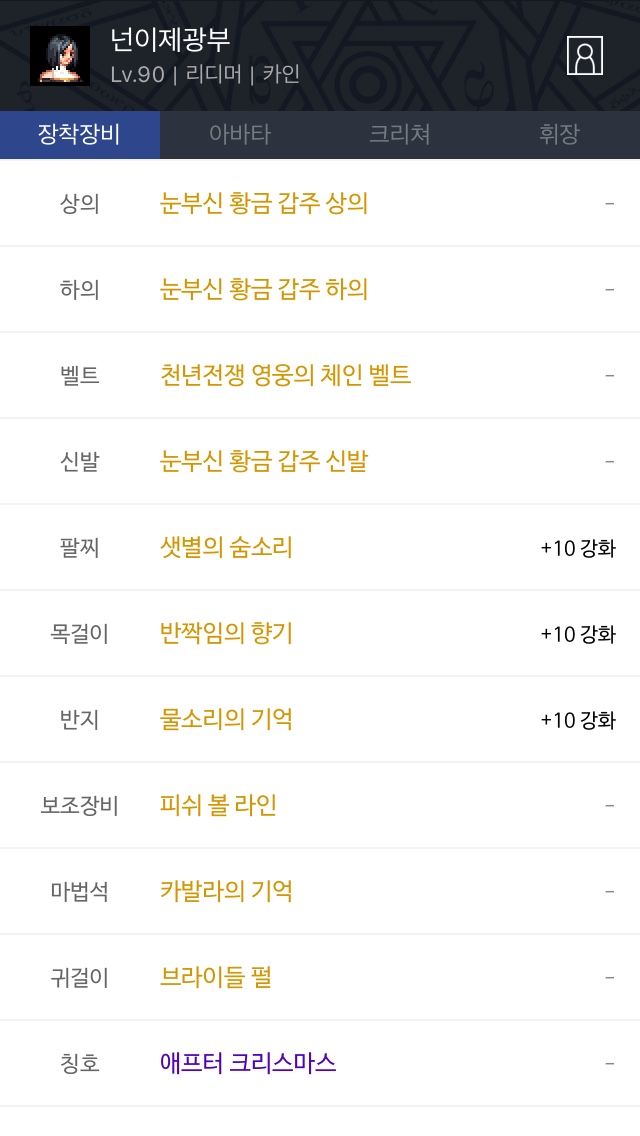Open 천년전쟁 영웅의 체인 벨트 item
640x1136 pixels.
286,375
